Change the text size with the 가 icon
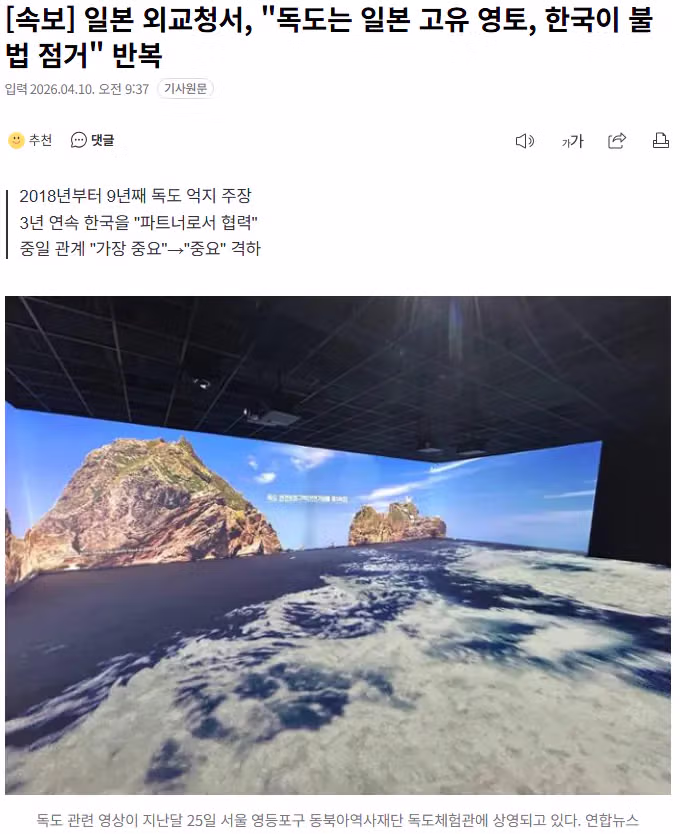Image resolution: width=680 pixels, height=834 pixels. (571, 141)
